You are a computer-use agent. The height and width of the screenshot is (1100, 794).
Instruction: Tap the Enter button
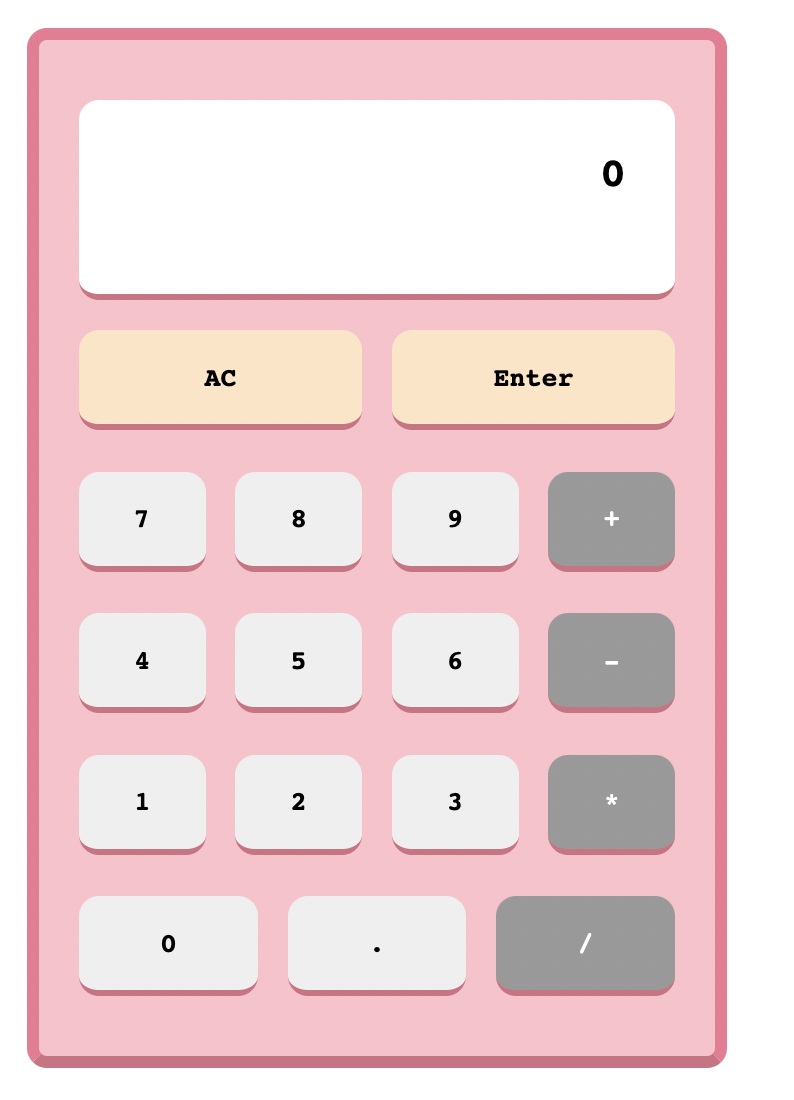pyautogui.click(x=533, y=378)
